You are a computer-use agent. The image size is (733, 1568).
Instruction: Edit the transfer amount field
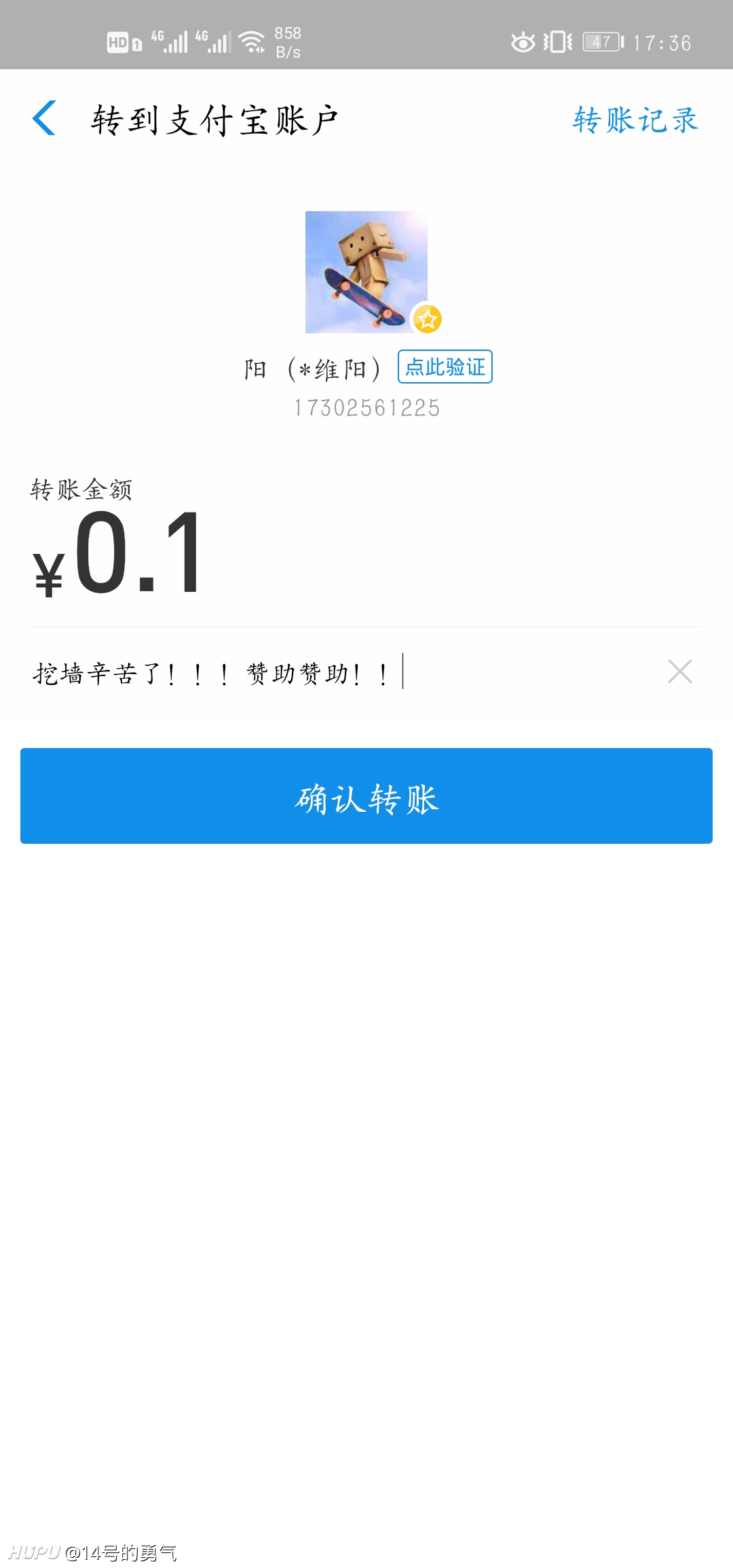click(x=366, y=553)
